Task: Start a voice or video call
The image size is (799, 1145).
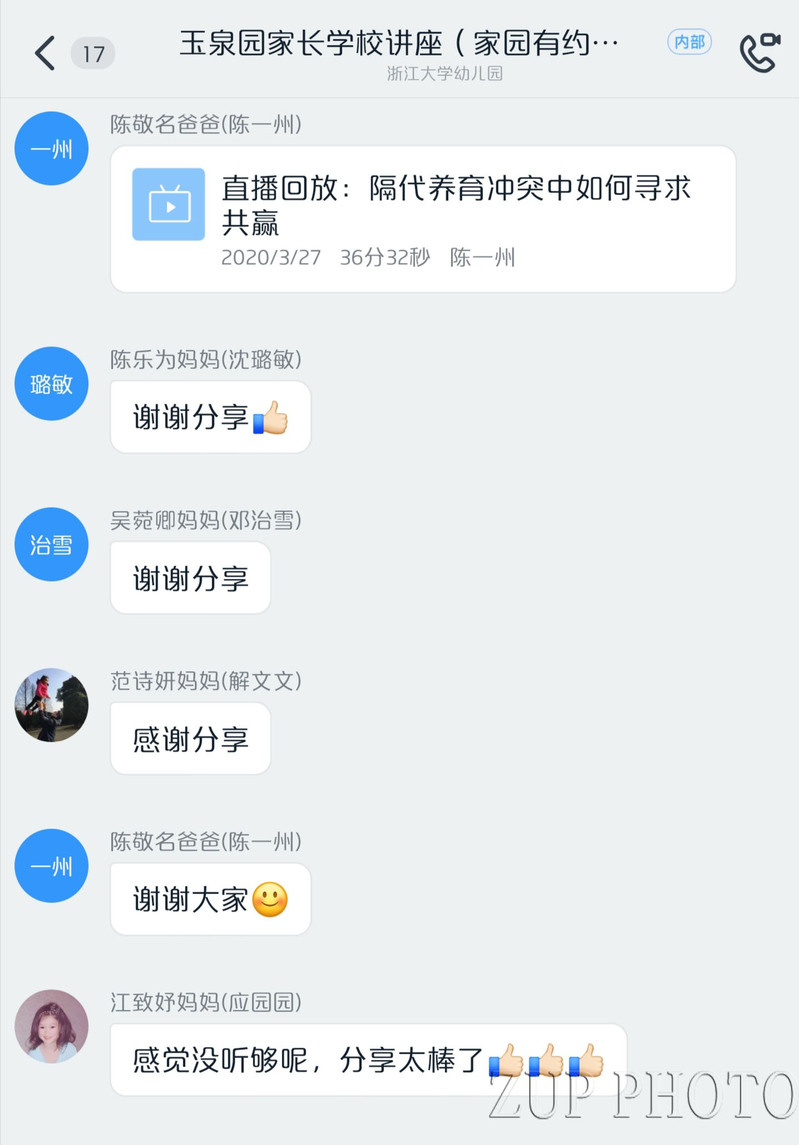Action: coord(759,53)
